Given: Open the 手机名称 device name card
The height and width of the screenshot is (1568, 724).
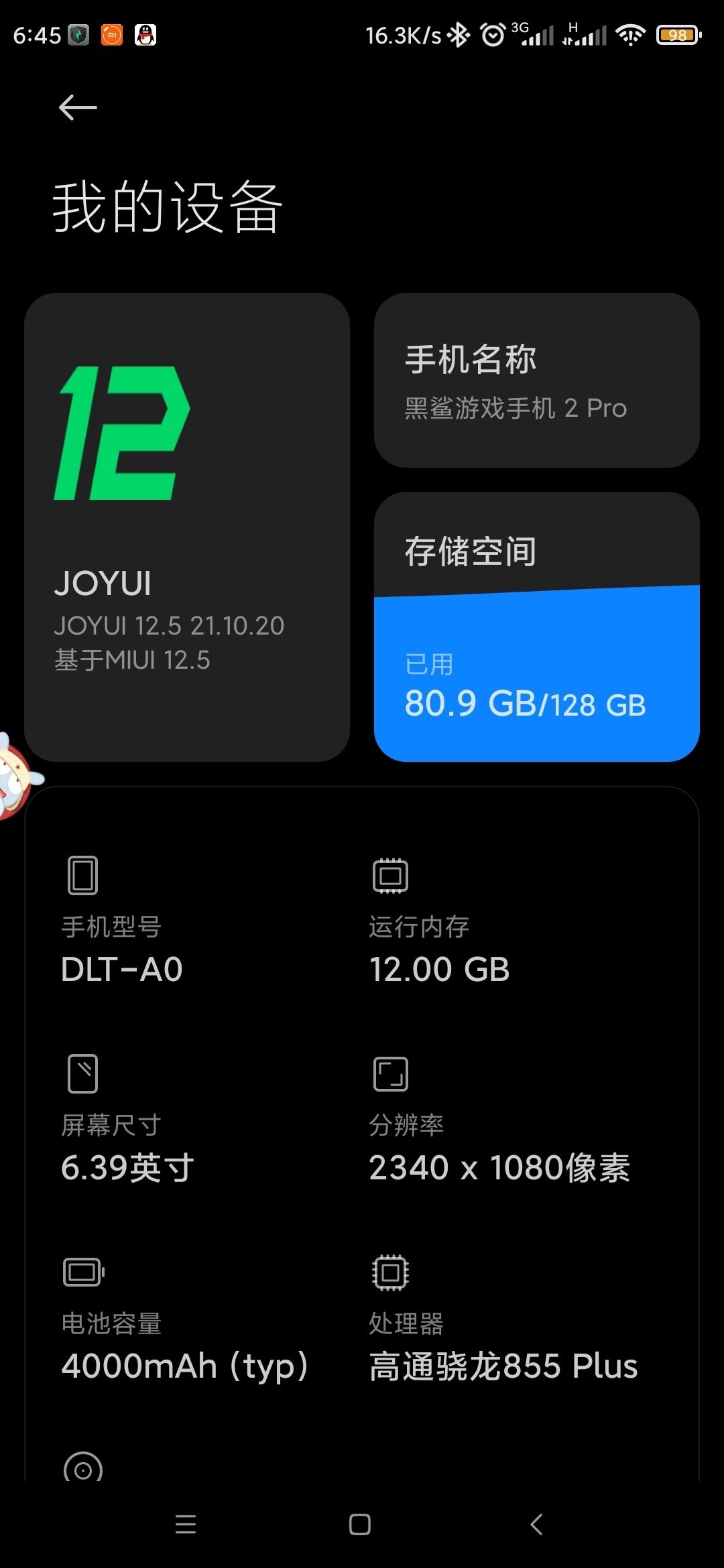Looking at the screenshot, I should click(536, 380).
